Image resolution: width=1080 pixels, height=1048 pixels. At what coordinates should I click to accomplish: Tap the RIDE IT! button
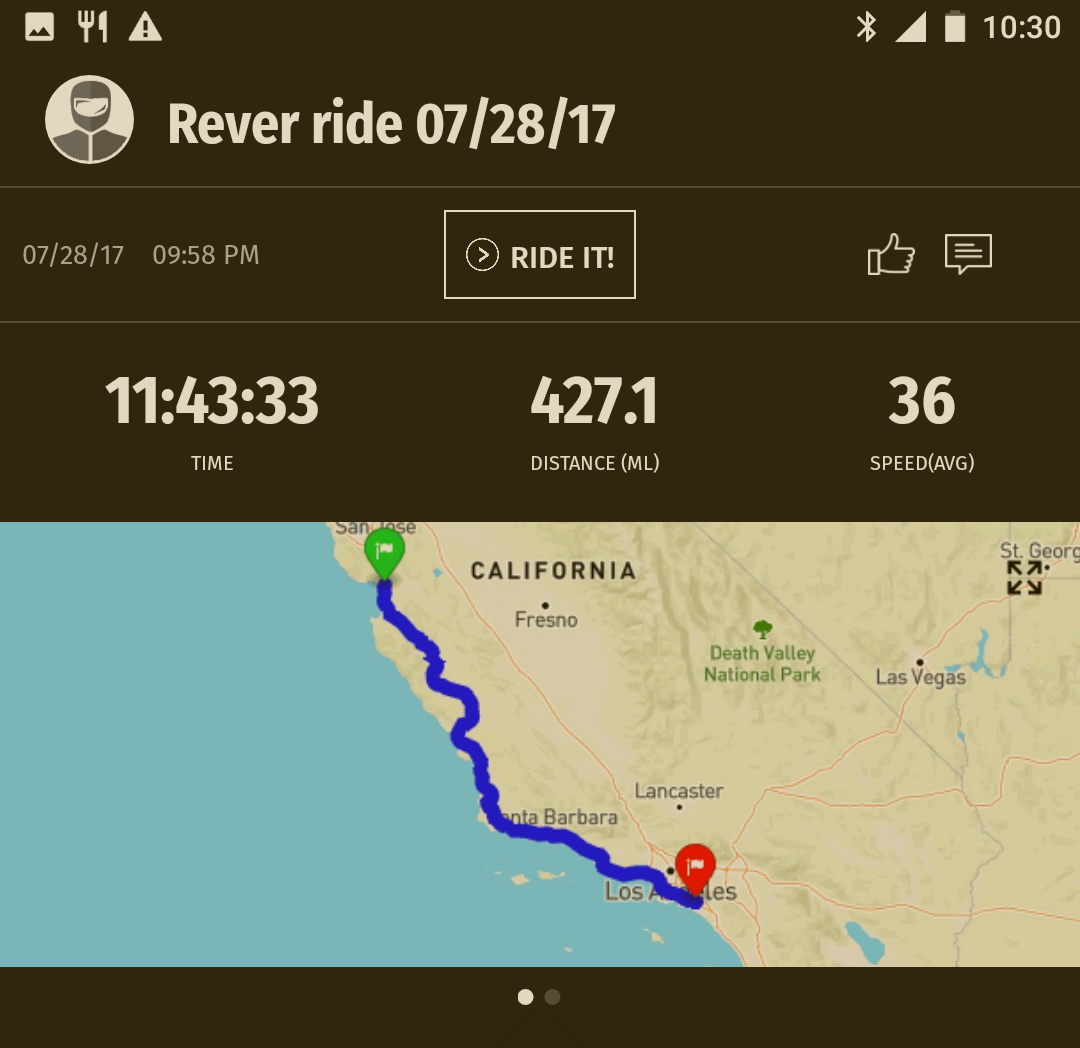(x=540, y=255)
